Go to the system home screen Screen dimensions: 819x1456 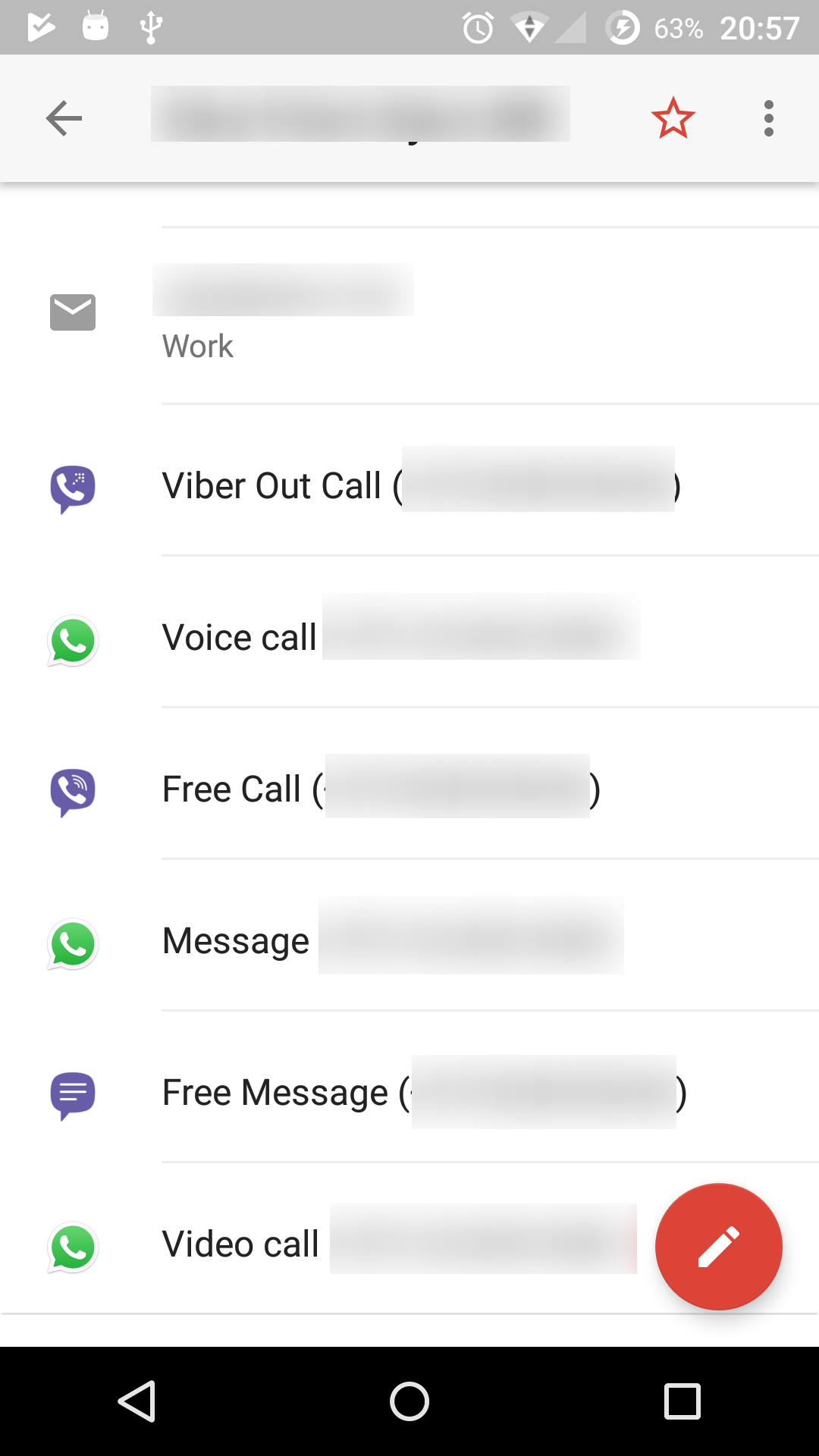pos(409,1401)
